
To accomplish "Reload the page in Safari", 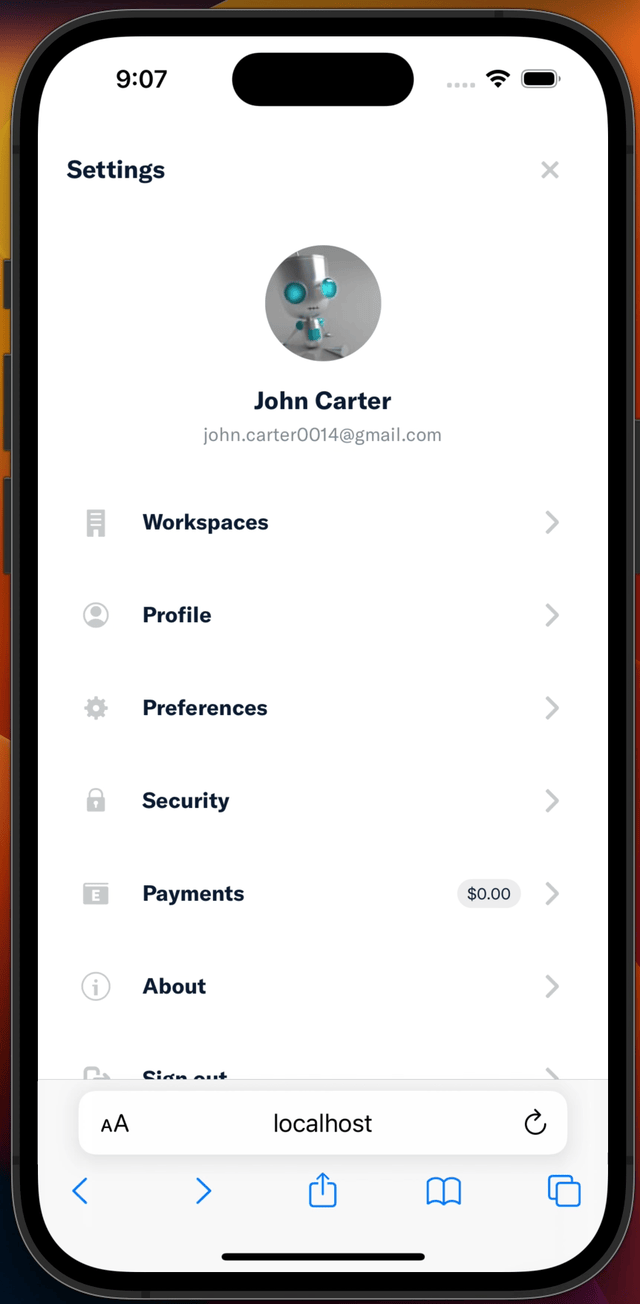I will tap(535, 1123).
